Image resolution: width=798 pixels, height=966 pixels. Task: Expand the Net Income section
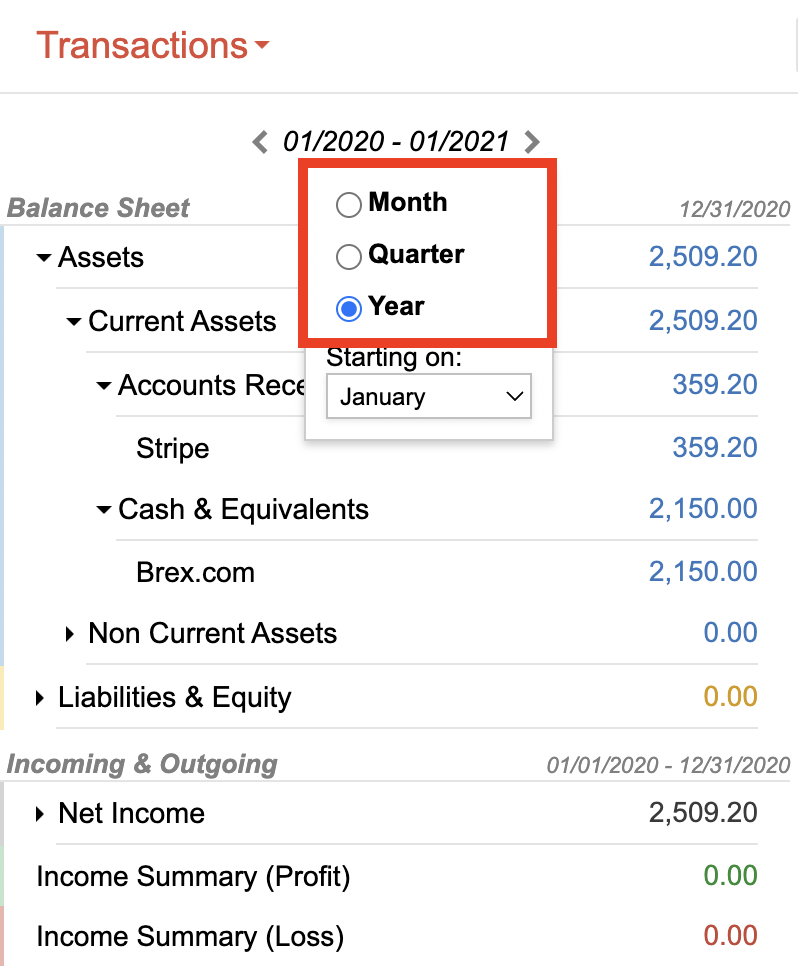click(x=40, y=813)
